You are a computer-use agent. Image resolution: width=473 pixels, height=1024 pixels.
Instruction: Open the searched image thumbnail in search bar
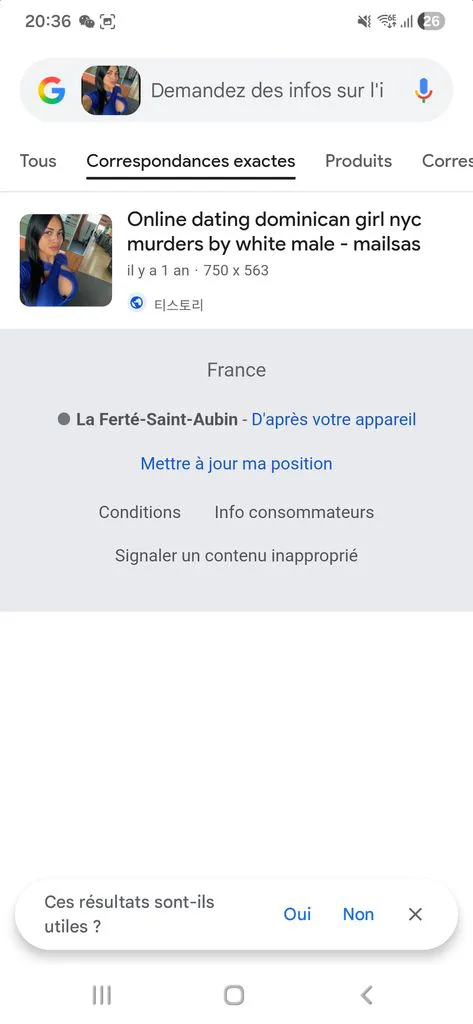[110, 90]
